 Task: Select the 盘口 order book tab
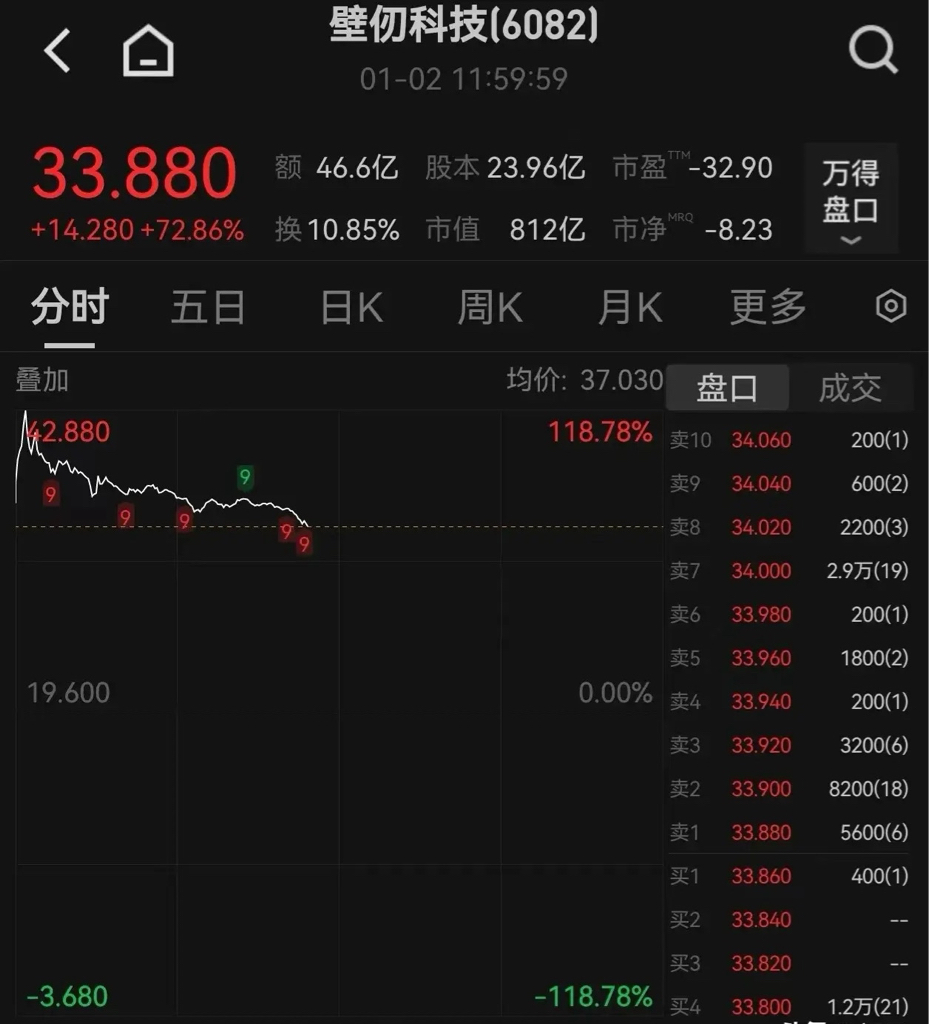[727, 388]
